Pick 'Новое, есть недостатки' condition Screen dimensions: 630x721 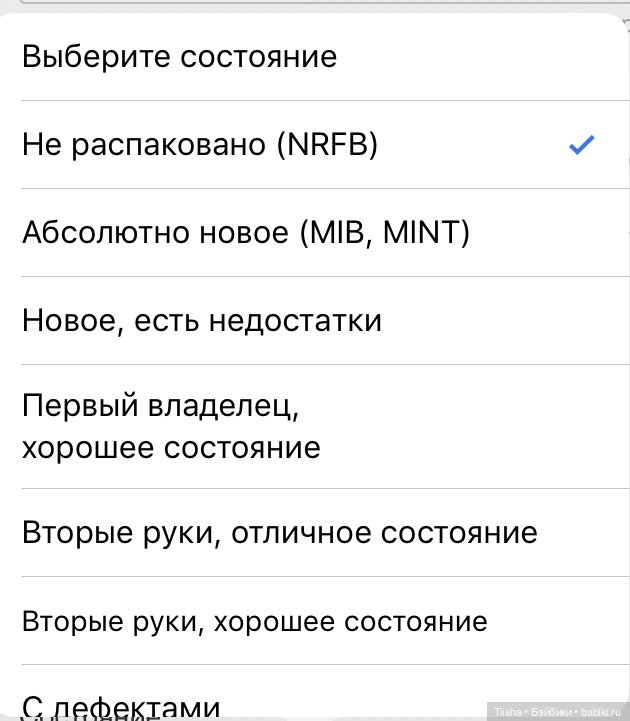coord(202,321)
